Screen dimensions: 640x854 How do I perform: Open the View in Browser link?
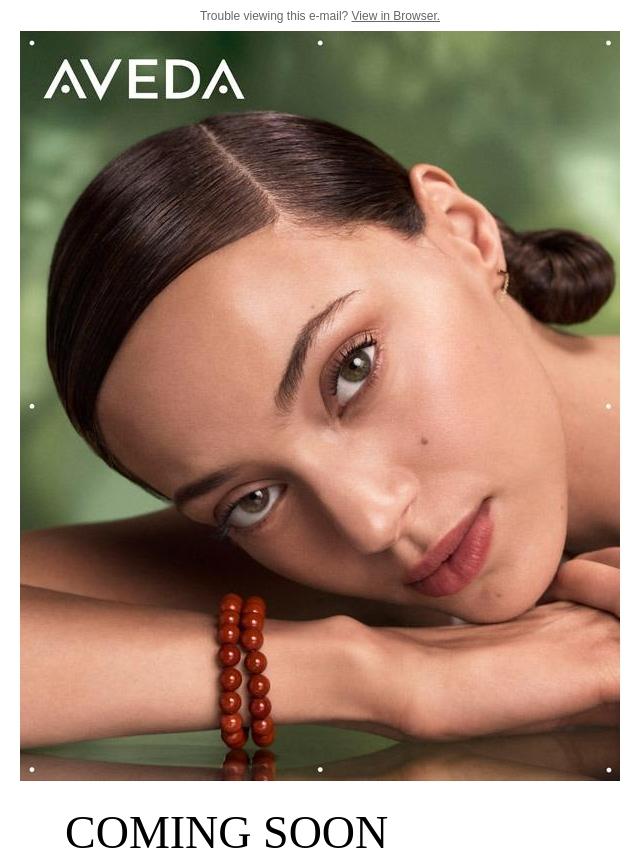[x=395, y=16]
